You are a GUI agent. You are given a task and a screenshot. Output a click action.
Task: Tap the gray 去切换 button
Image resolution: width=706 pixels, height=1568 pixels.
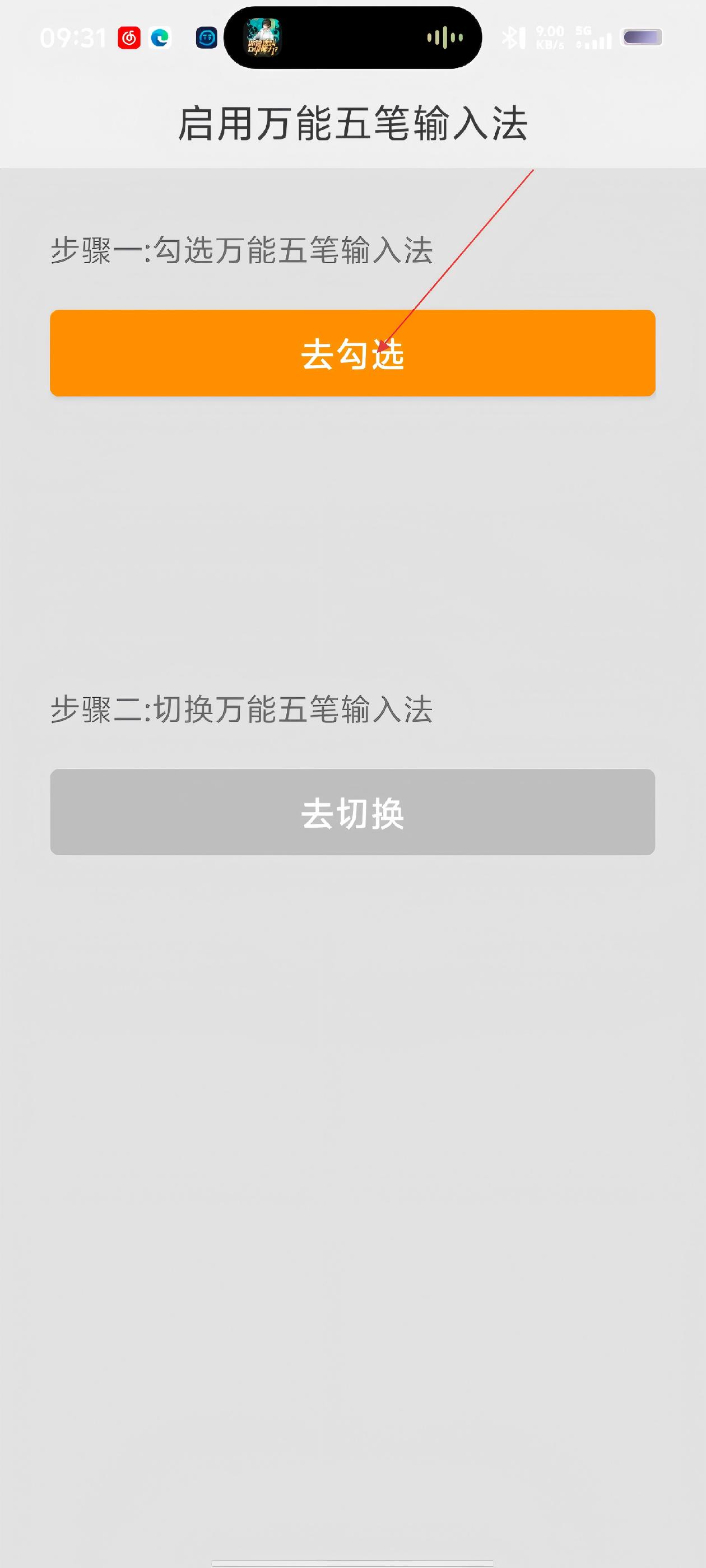352,812
